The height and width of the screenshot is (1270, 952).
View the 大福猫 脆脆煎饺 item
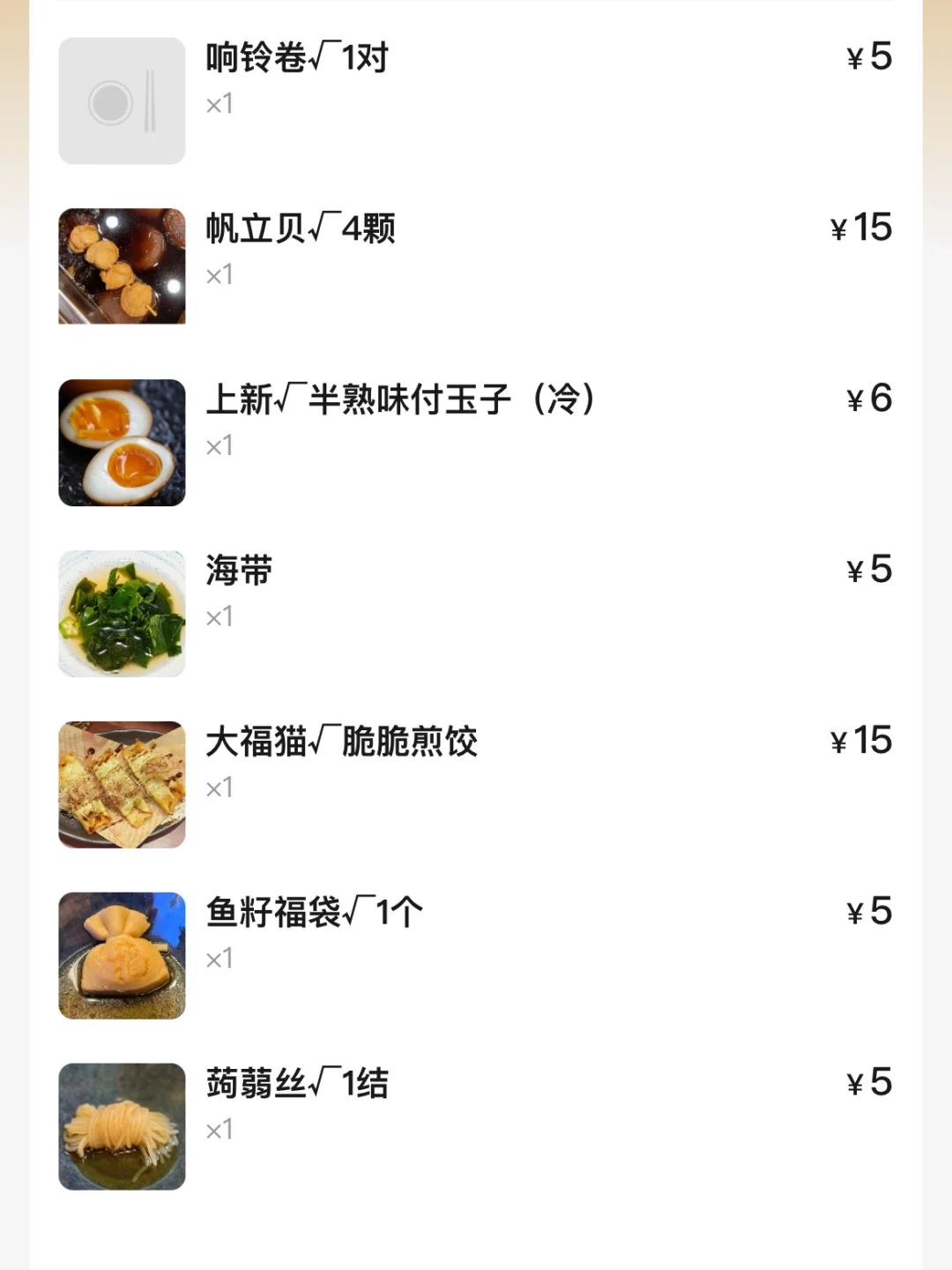(342, 742)
